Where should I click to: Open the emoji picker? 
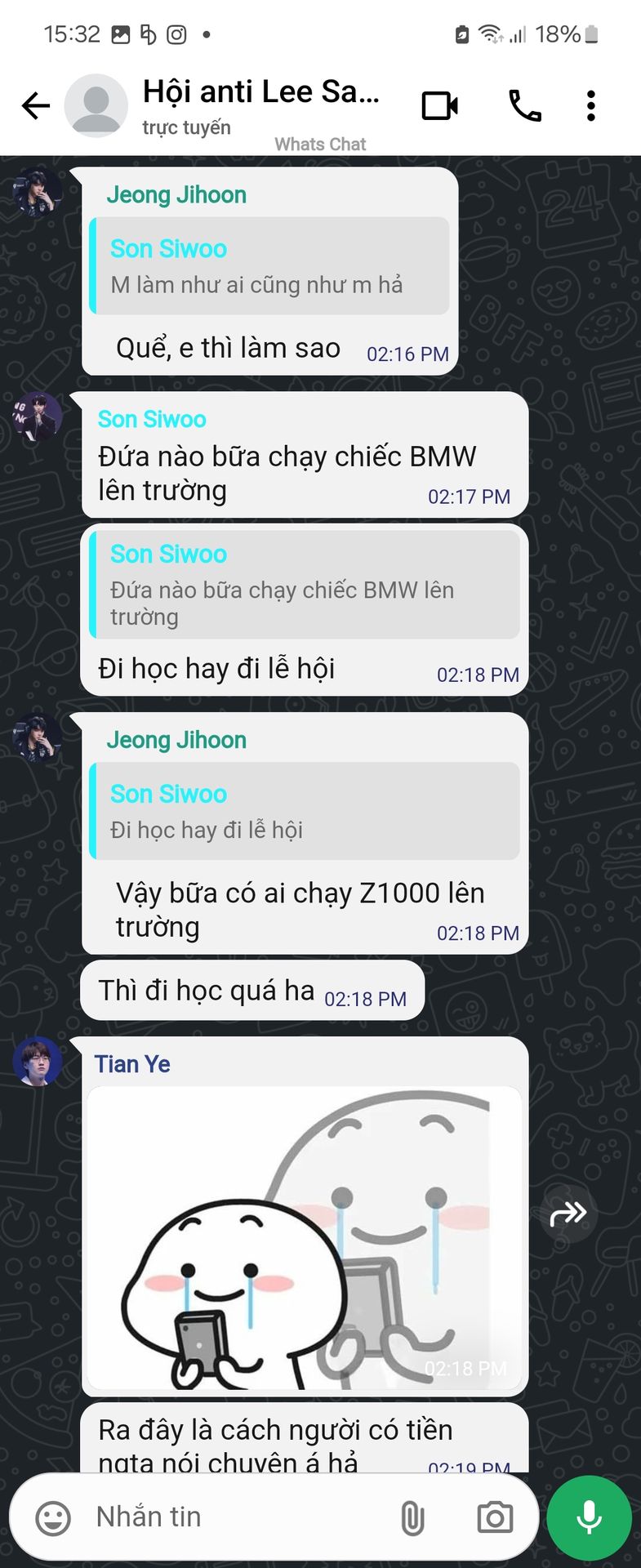[x=54, y=1518]
